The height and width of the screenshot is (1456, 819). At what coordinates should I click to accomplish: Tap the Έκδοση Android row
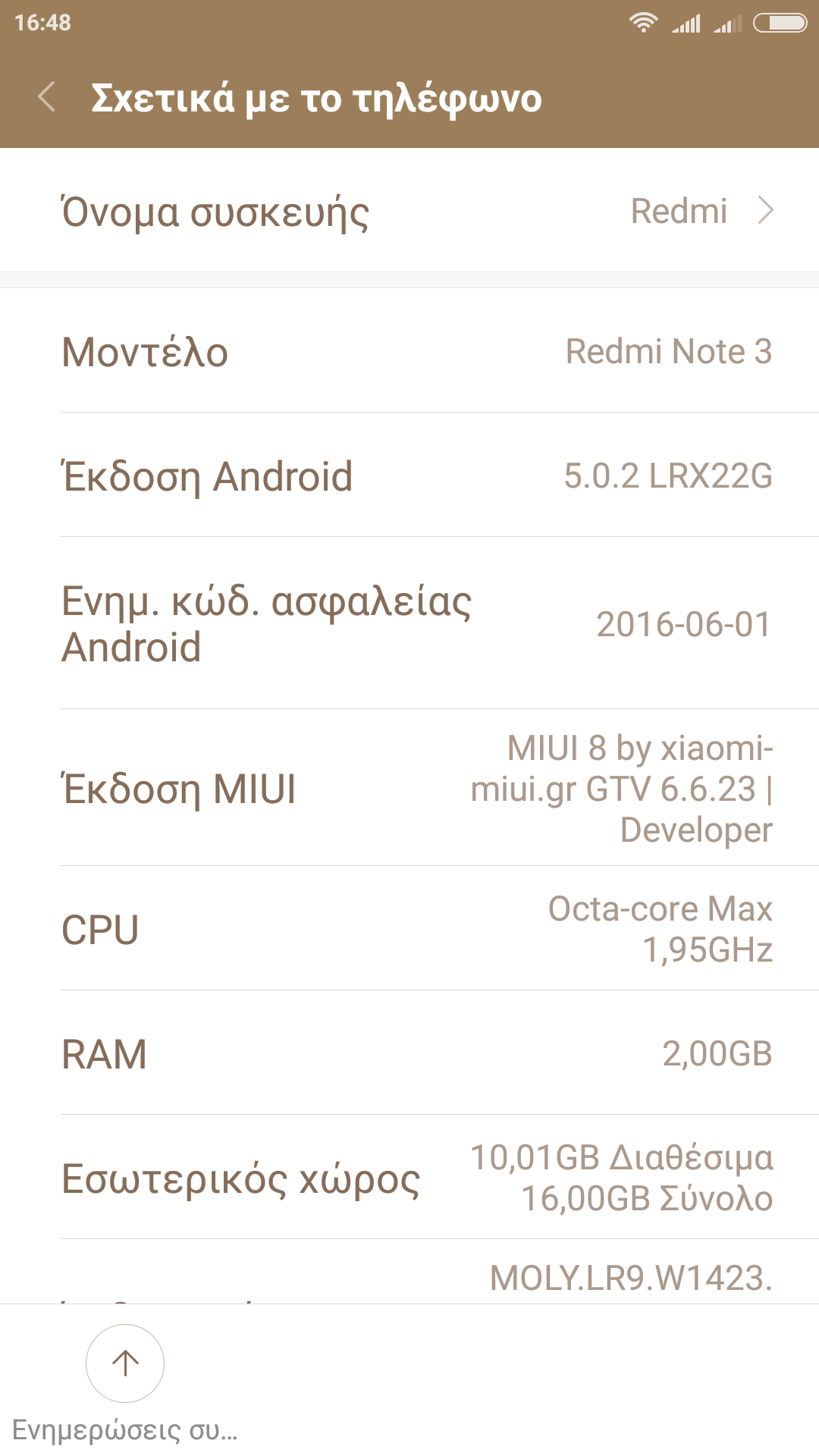409,475
